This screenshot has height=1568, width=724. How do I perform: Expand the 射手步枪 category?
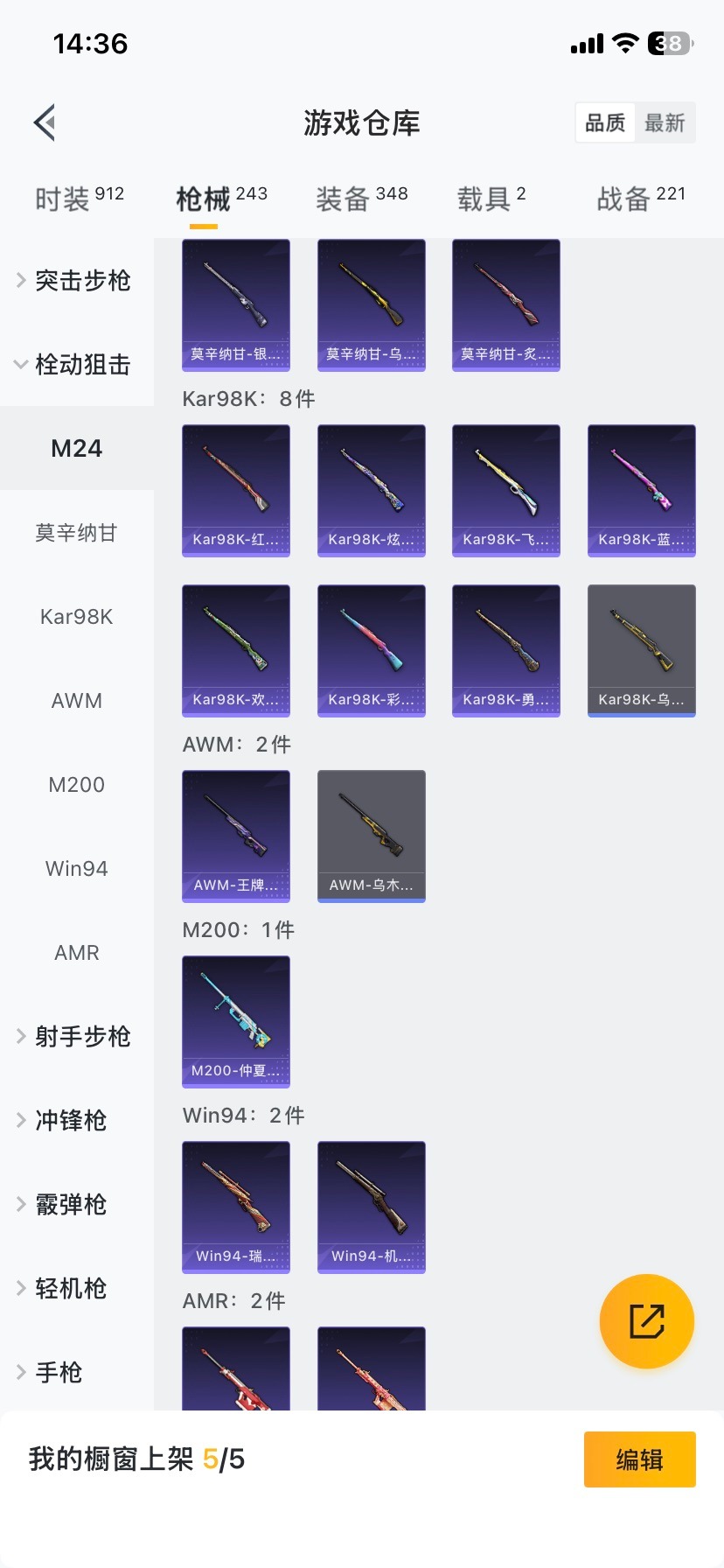coord(82,1036)
